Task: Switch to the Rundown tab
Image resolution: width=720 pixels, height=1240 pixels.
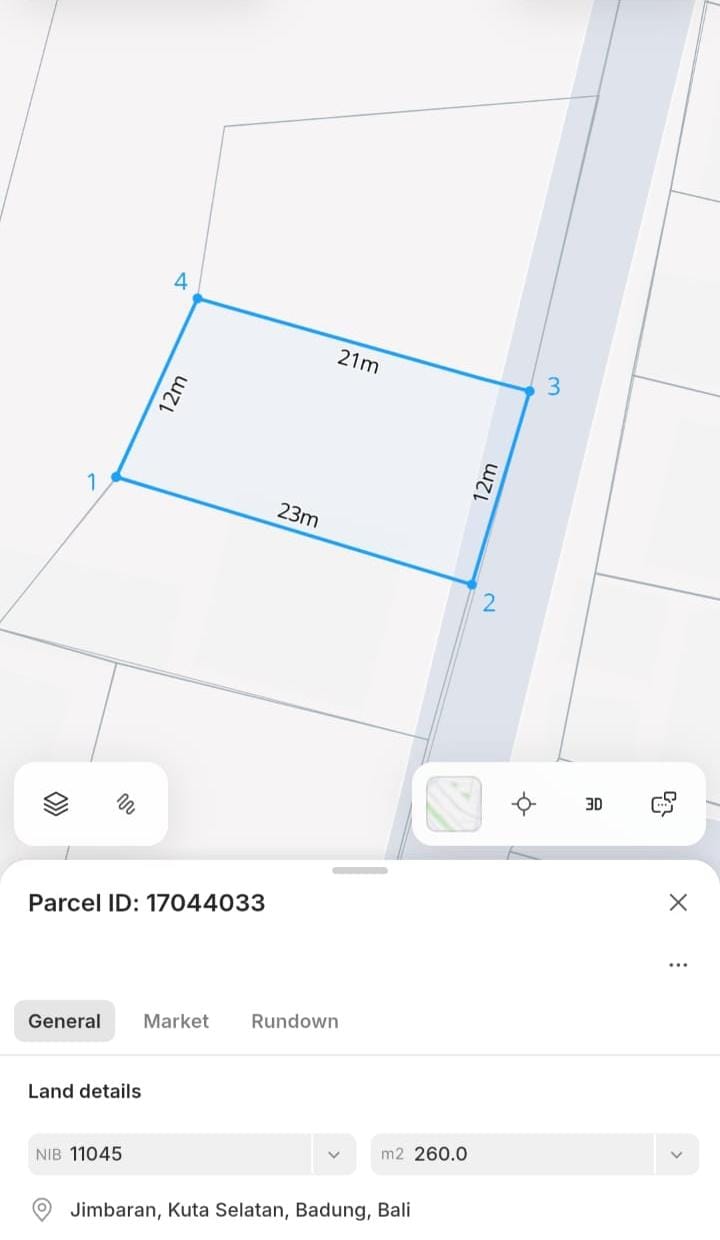Action: click(295, 1021)
